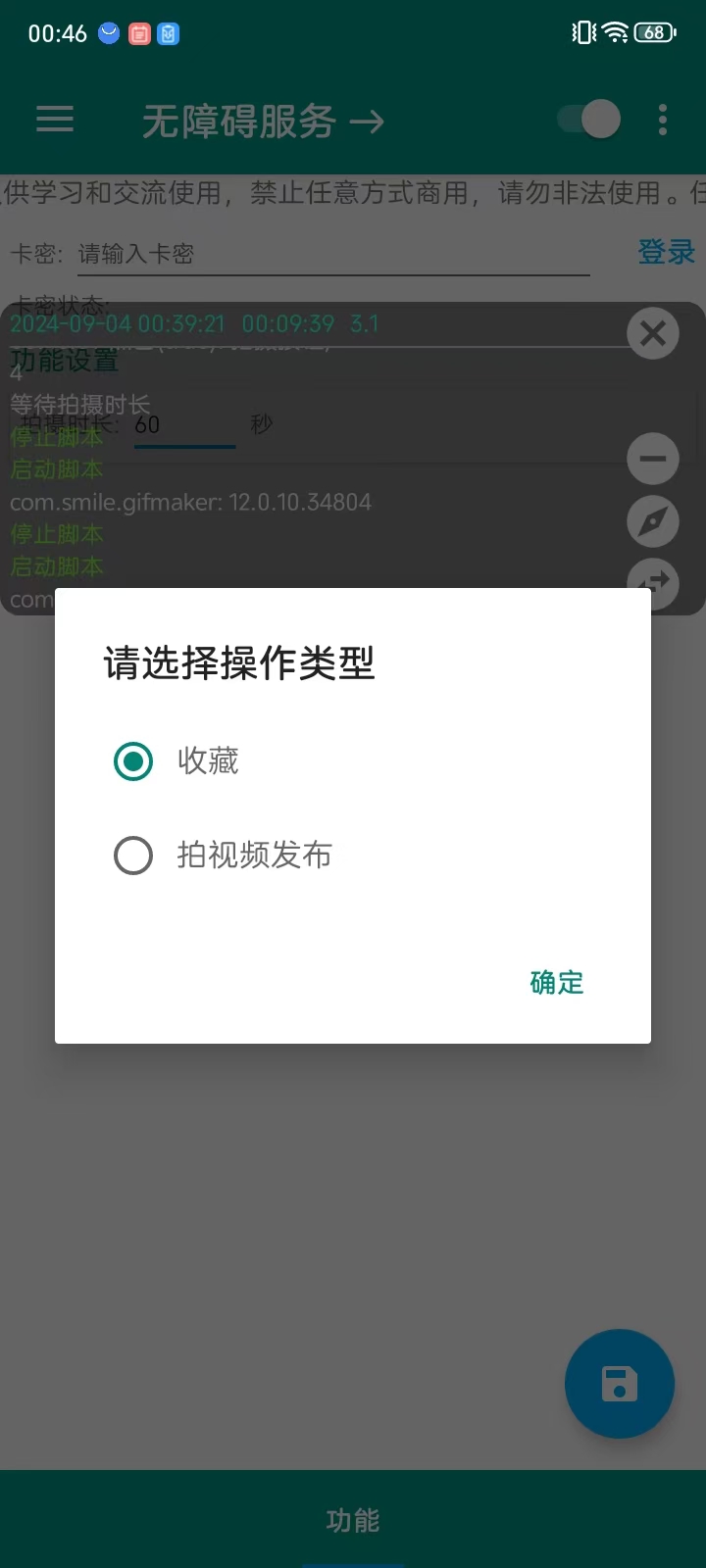Tap the battery indicator in the status bar
706x1568 pixels.
click(651, 32)
